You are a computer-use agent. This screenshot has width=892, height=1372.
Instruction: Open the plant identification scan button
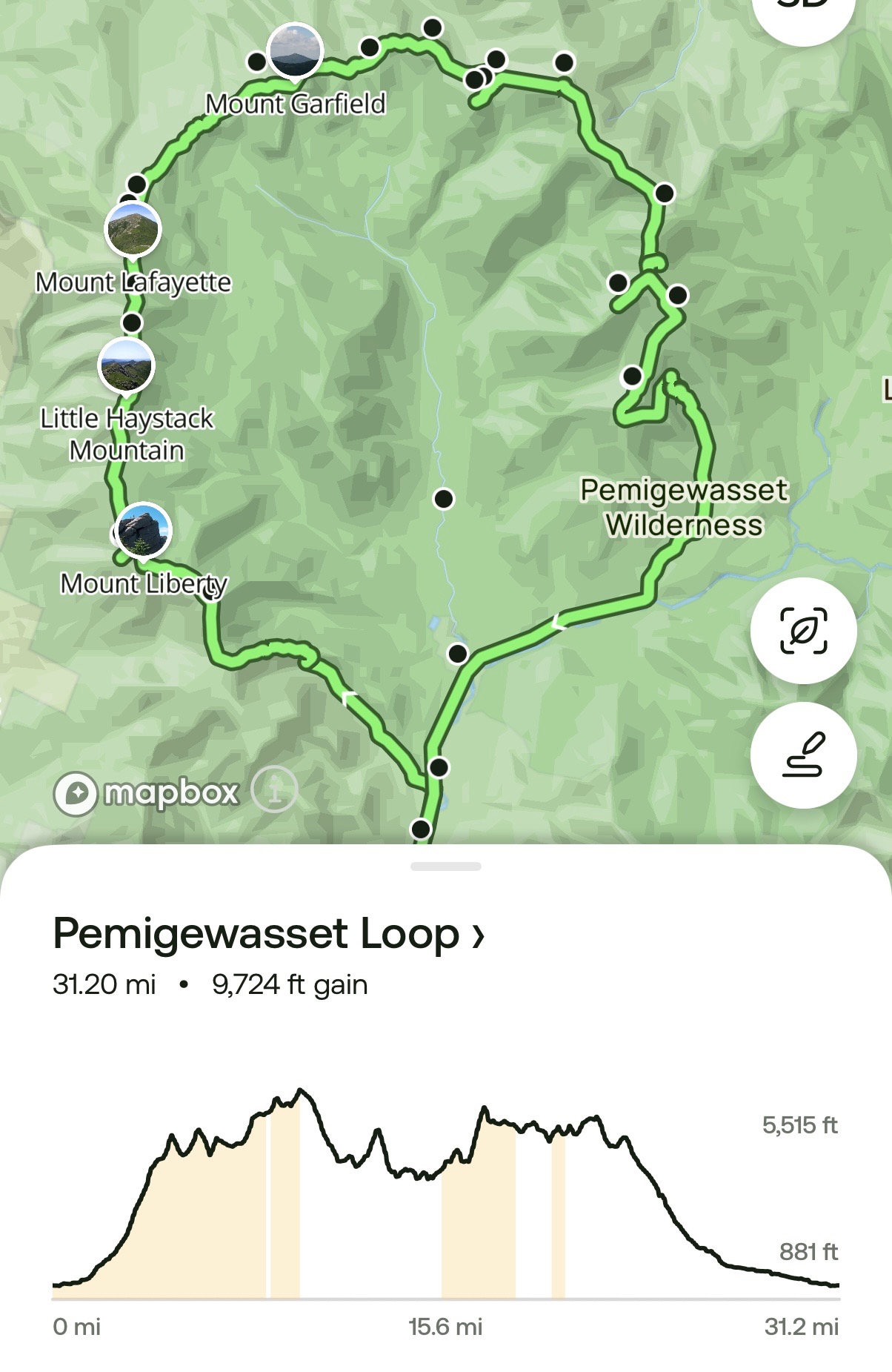(x=803, y=631)
